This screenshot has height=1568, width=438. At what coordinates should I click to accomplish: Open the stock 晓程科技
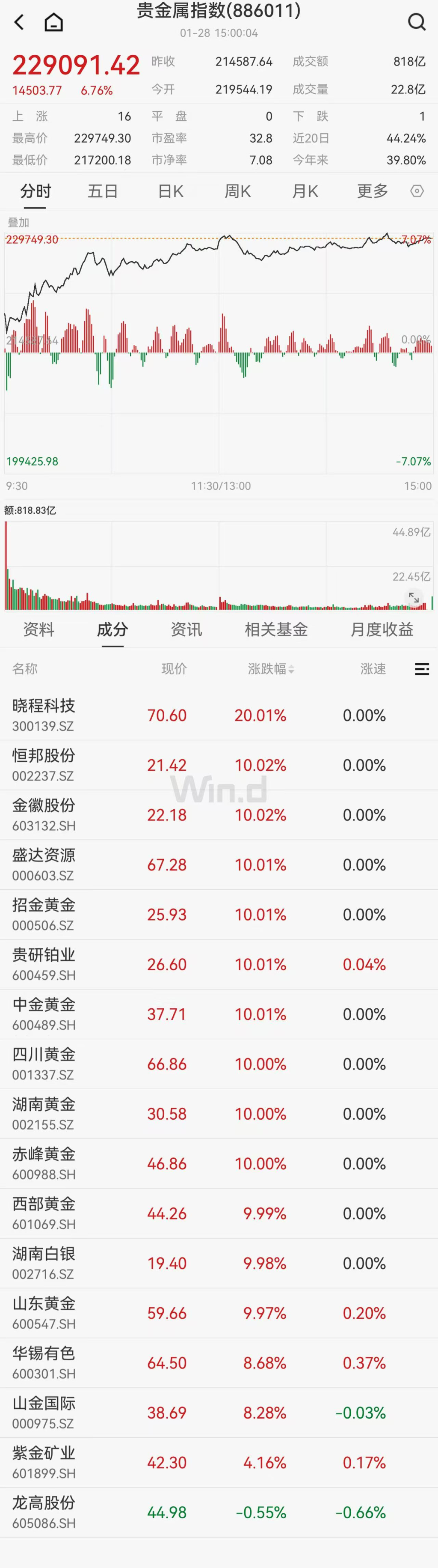[x=44, y=715]
